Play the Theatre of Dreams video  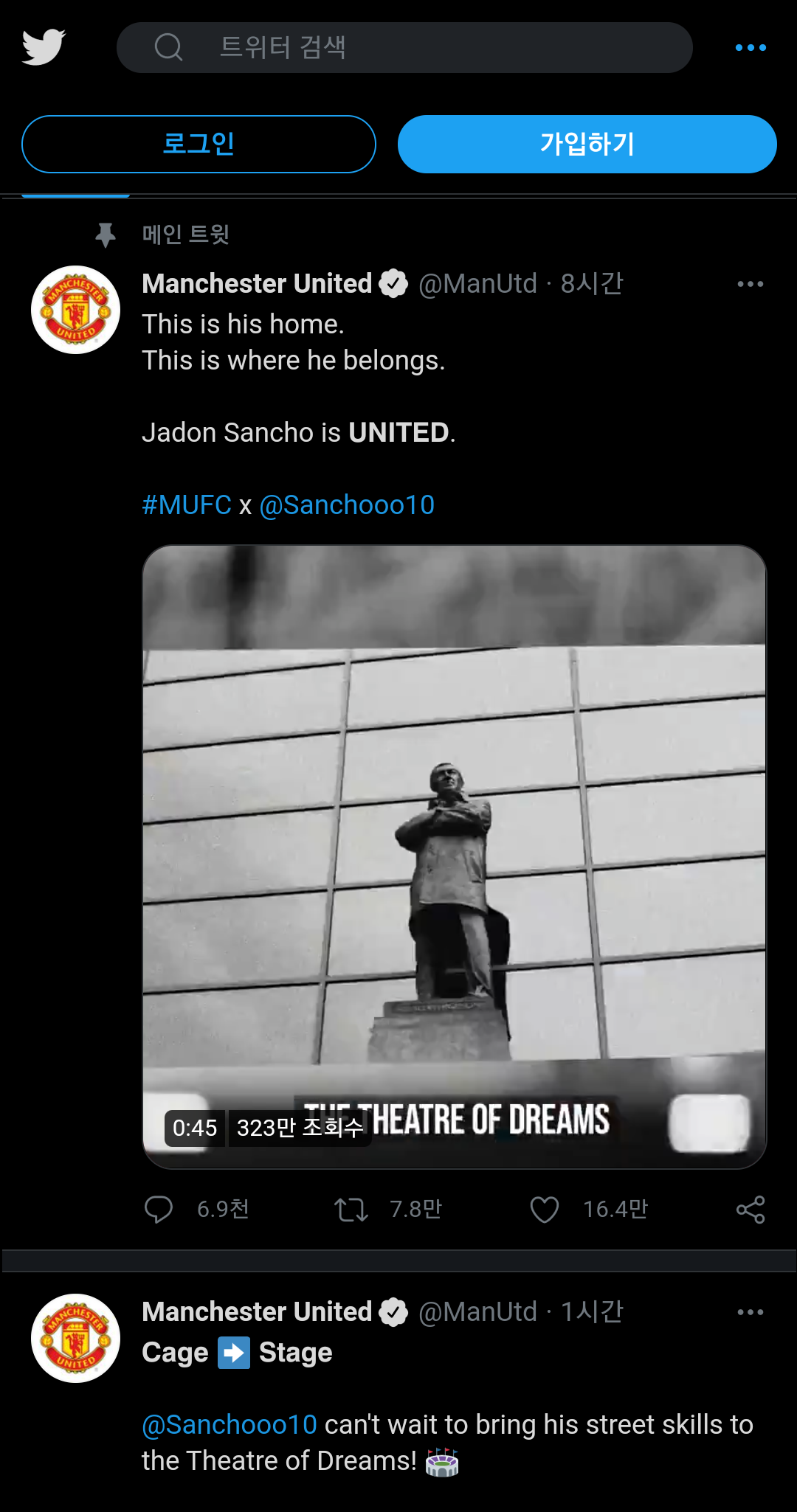tap(455, 856)
